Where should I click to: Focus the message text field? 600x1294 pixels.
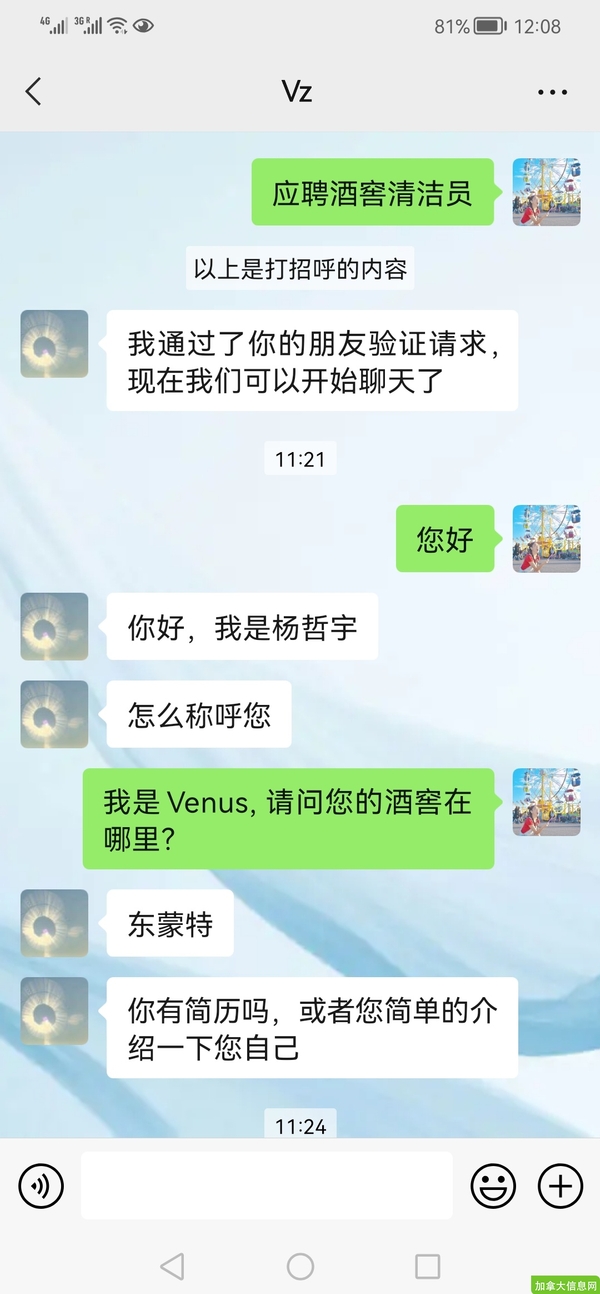[x=267, y=1185]
